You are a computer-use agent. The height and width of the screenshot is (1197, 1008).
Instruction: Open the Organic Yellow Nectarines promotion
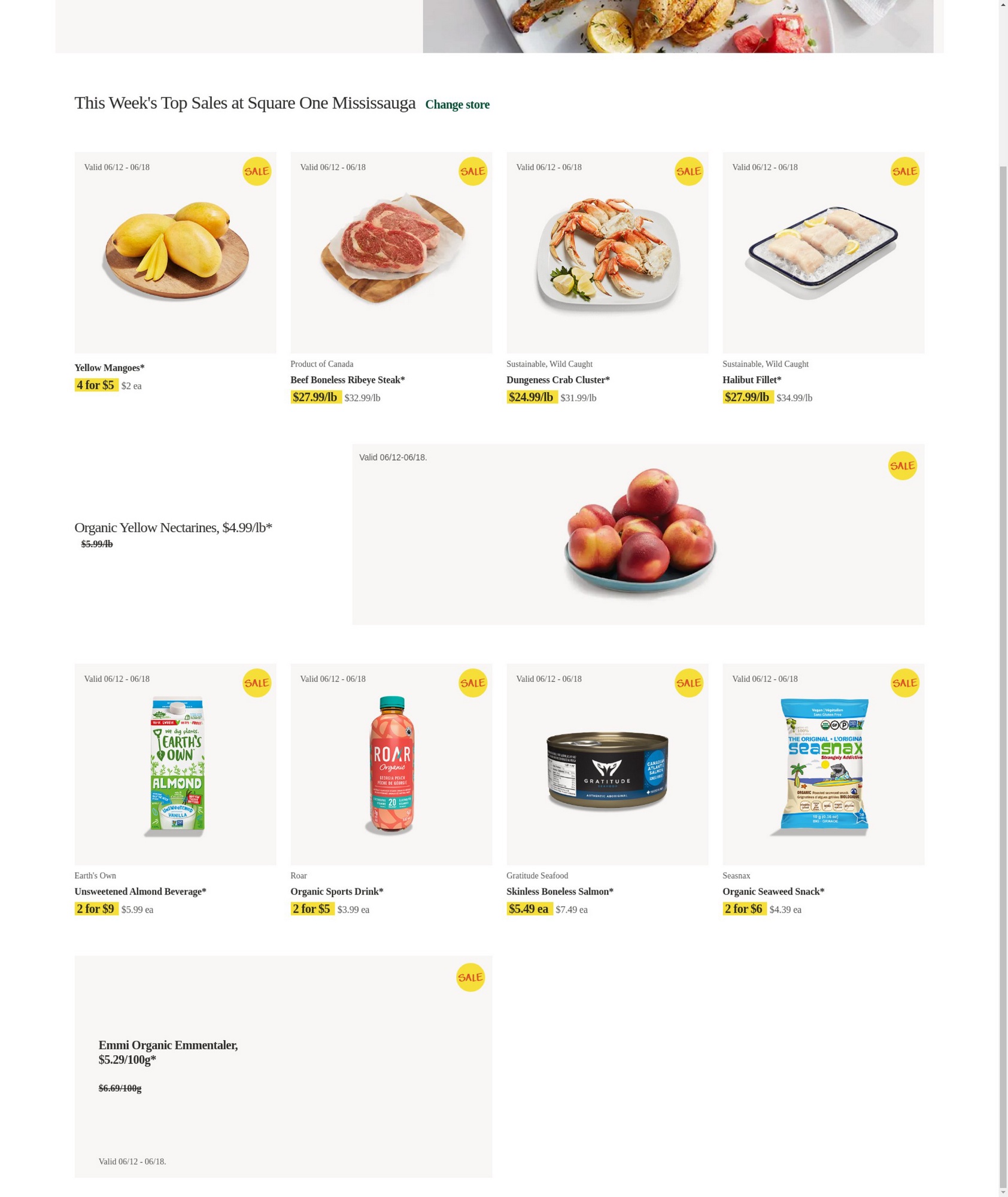[638, 534]
